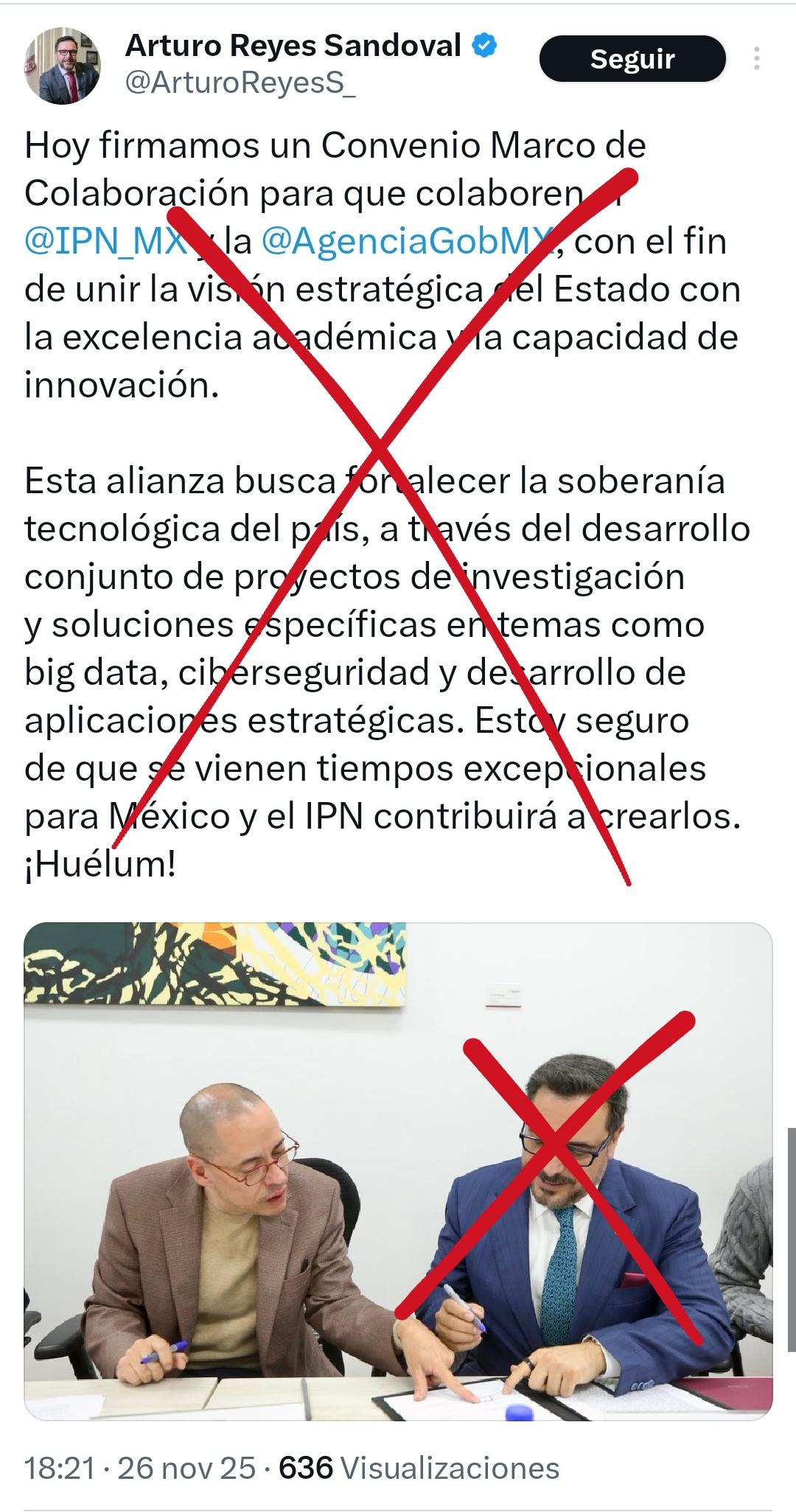
Task: Follow Arturo Reyes Sandoval with Seguir
Action: click(x=632, y=59)
